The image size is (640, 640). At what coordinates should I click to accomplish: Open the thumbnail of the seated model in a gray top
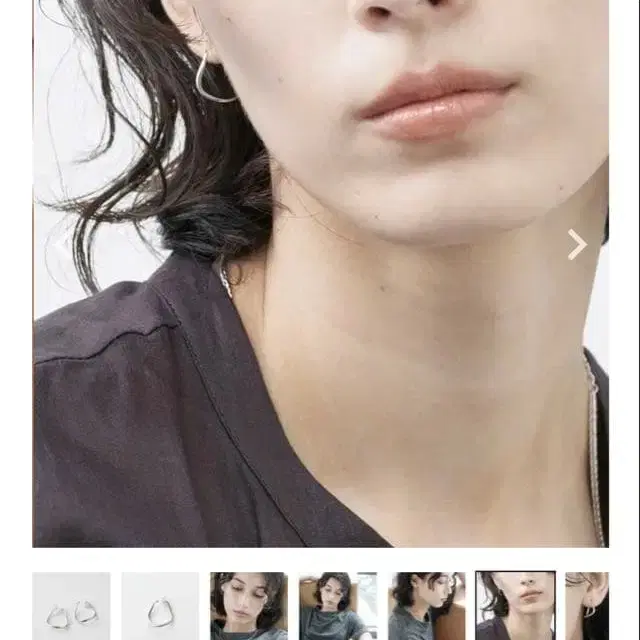[x=338, y=606]
